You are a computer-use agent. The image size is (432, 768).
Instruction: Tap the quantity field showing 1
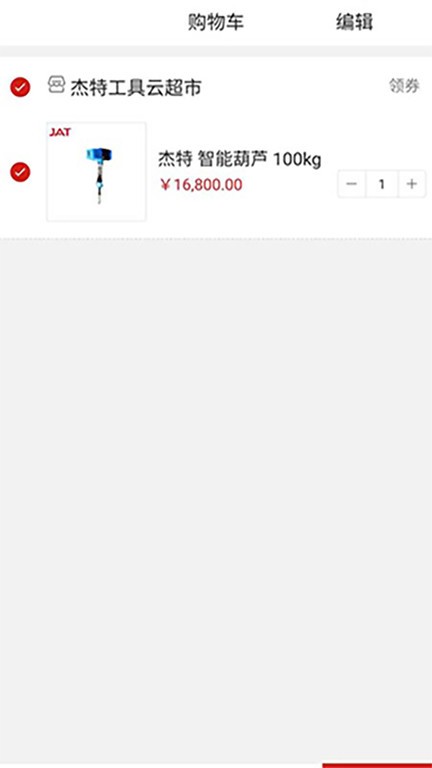pyautogui.click(x=382, y=184)
